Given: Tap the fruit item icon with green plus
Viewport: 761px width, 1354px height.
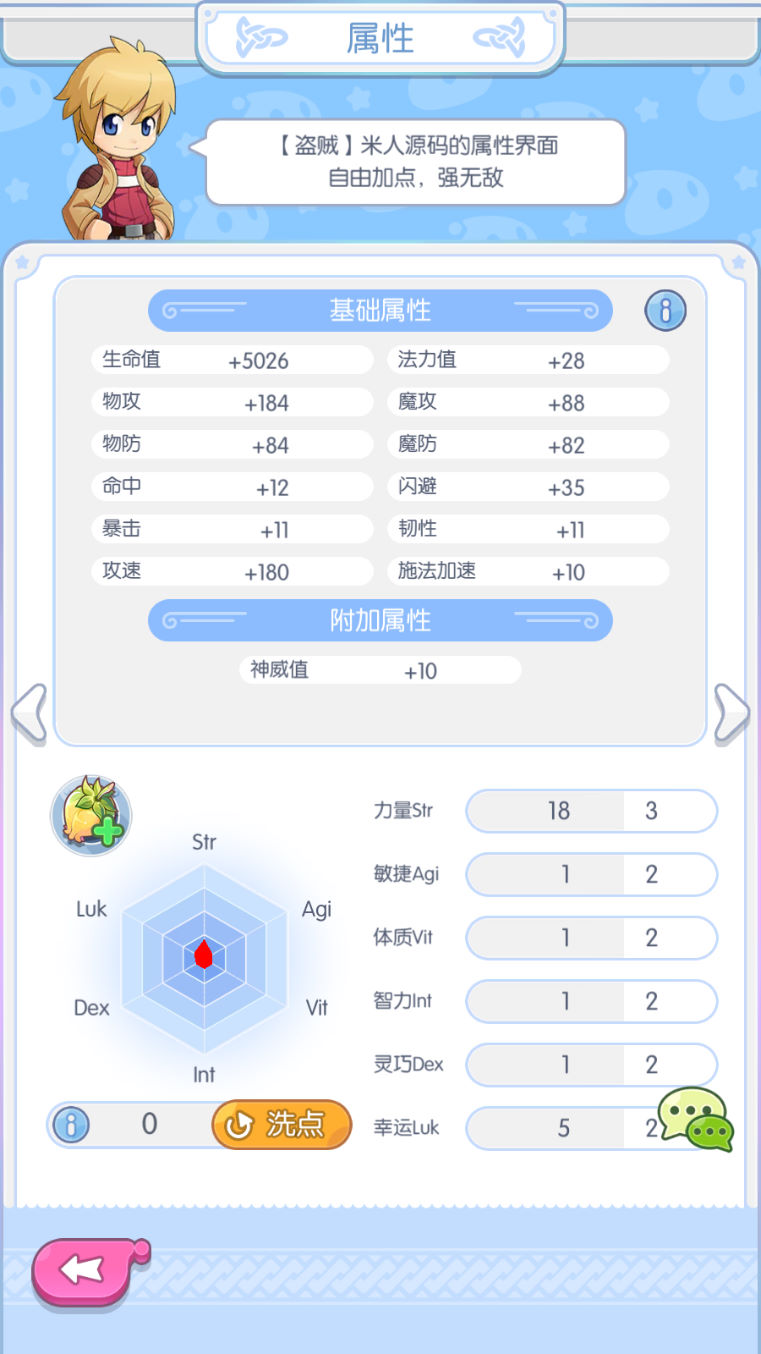Looking at the screenshot, I should click(91, 815).
